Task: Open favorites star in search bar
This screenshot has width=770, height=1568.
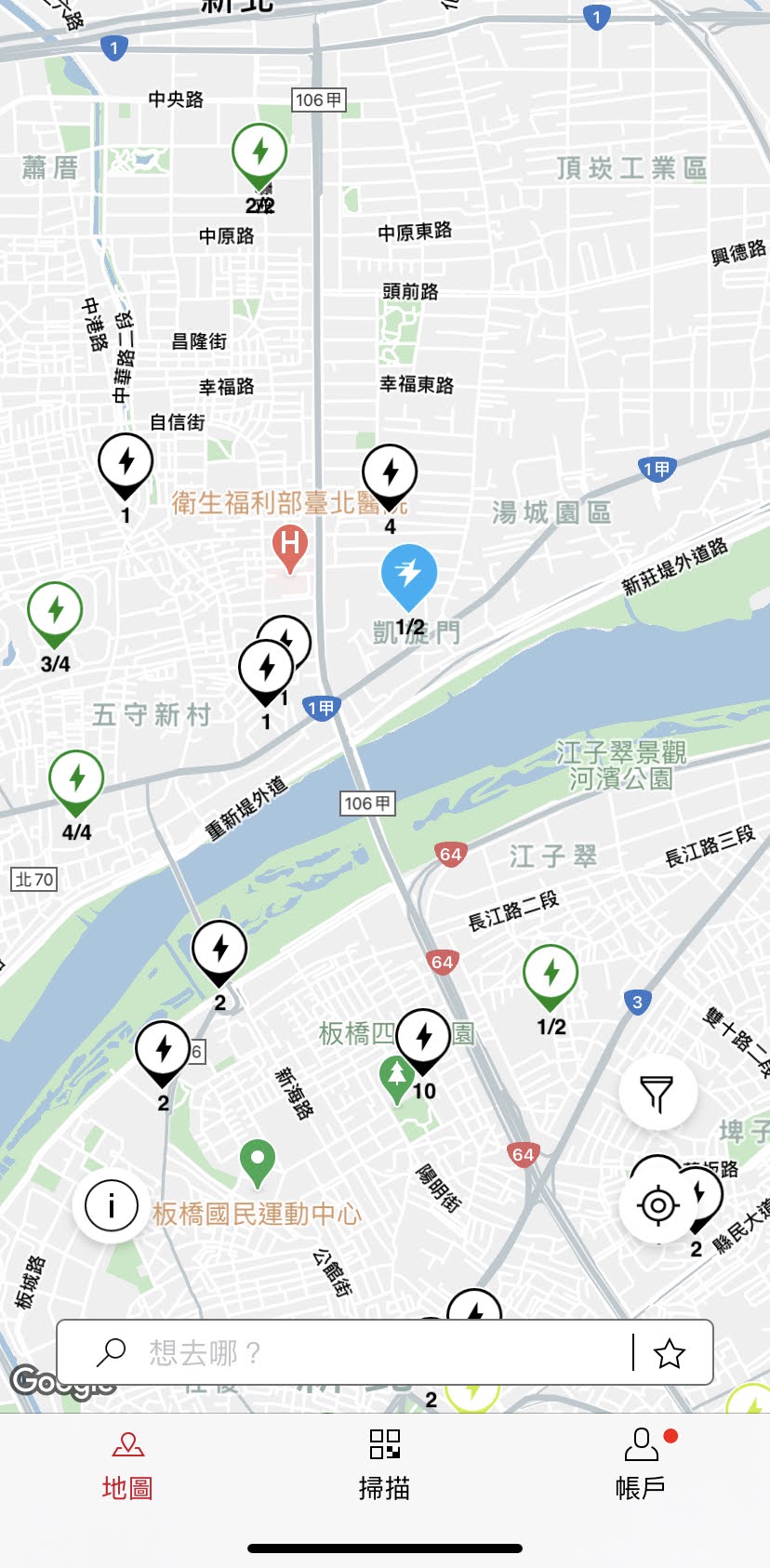Action: pyautogui.click(x=670, y=1353)
